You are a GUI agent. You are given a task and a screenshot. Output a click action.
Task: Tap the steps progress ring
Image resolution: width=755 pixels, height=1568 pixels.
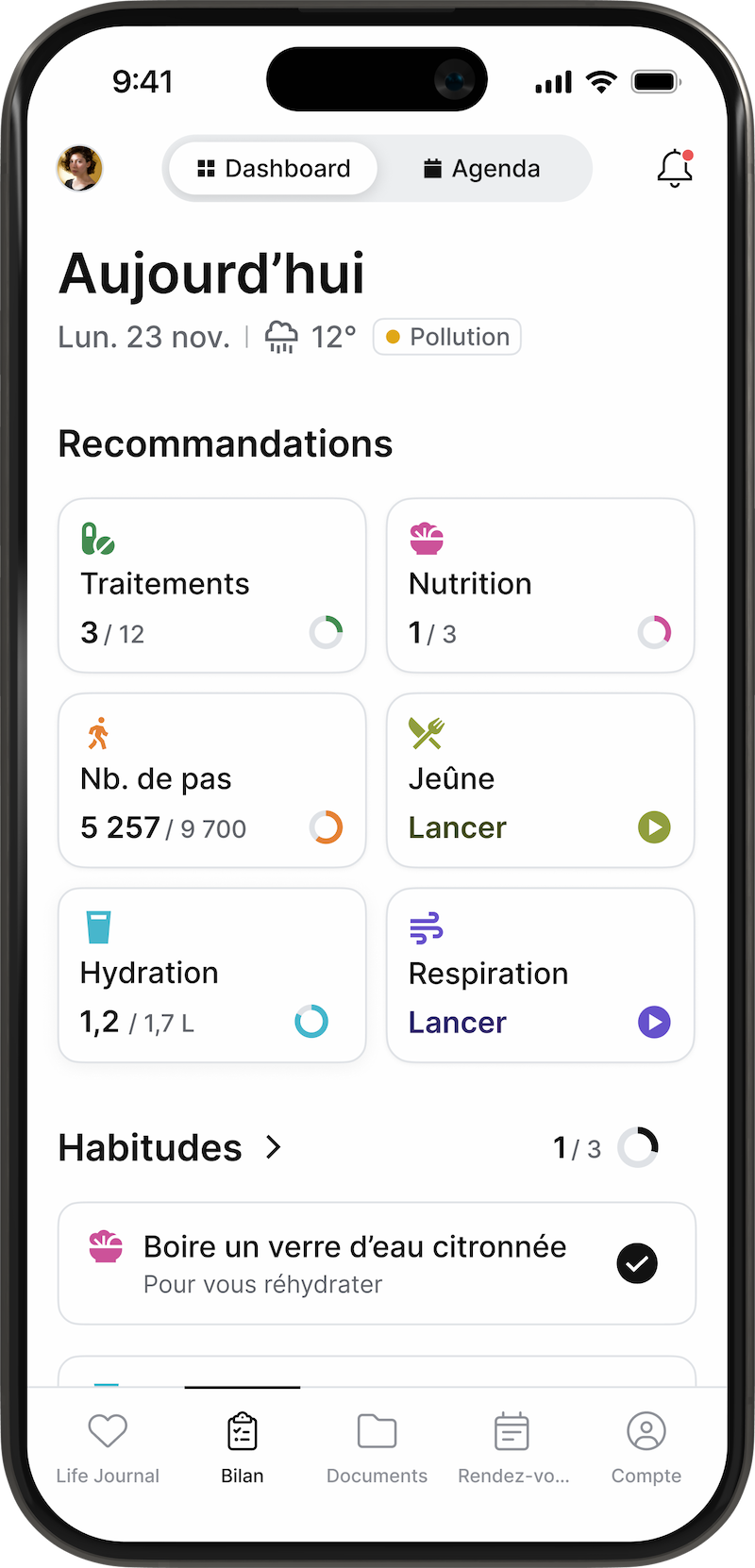click(326, 827)
